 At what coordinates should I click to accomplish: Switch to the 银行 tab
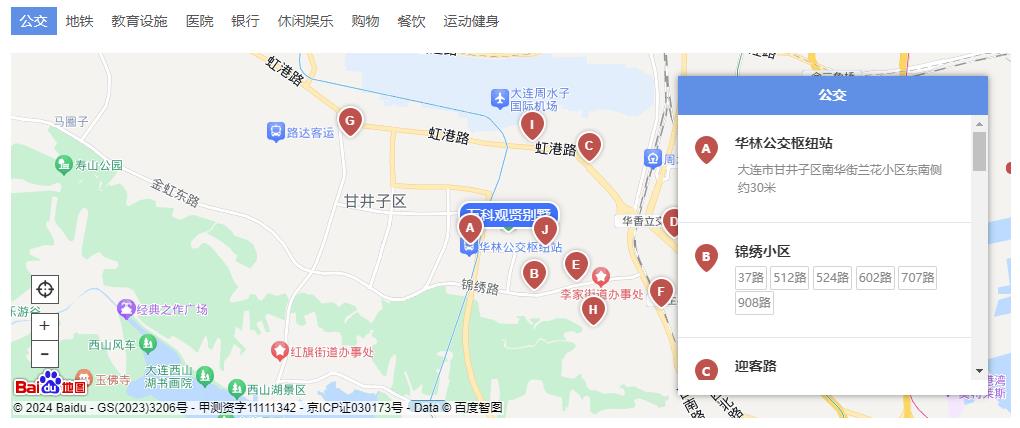[245, 21]
